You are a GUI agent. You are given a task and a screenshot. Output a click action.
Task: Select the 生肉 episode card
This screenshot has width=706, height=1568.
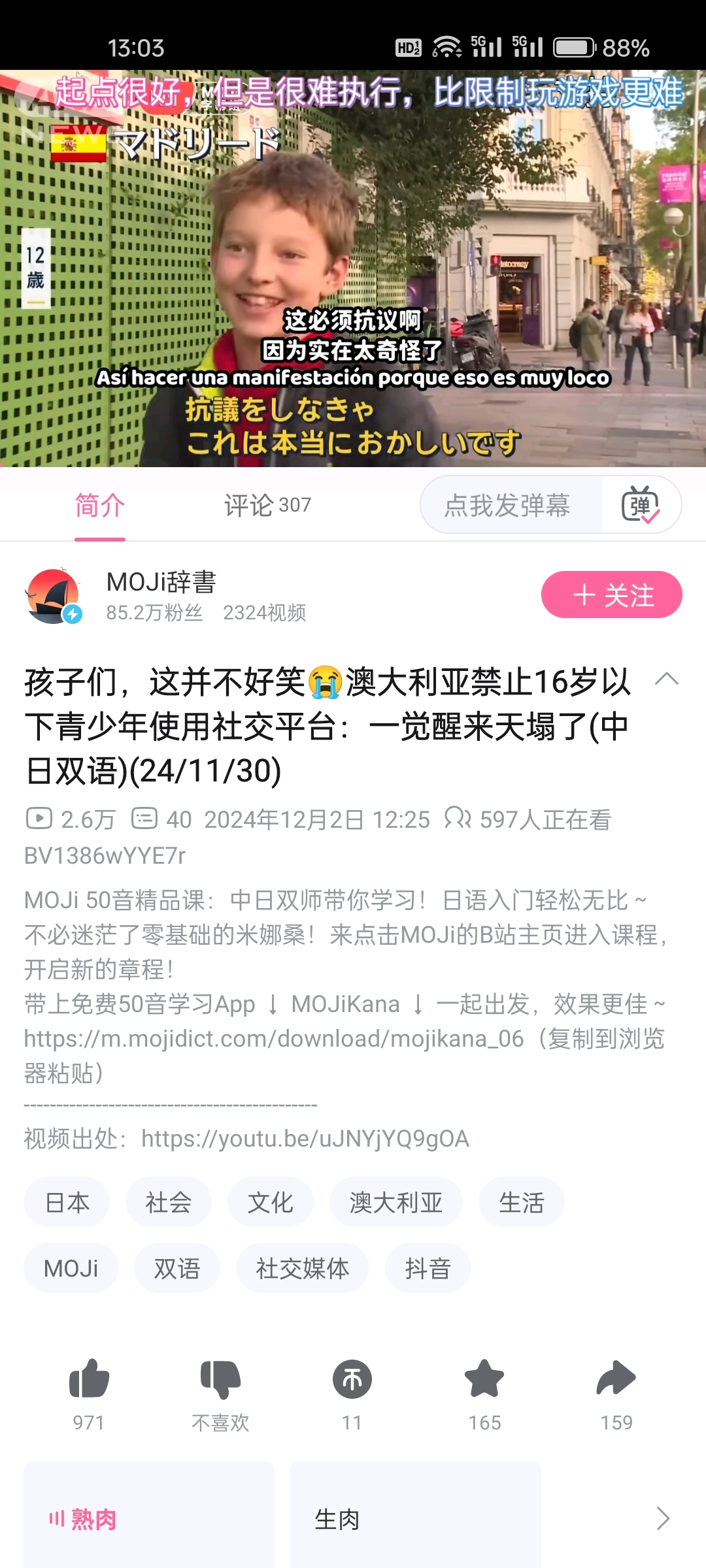(414, 1519)
